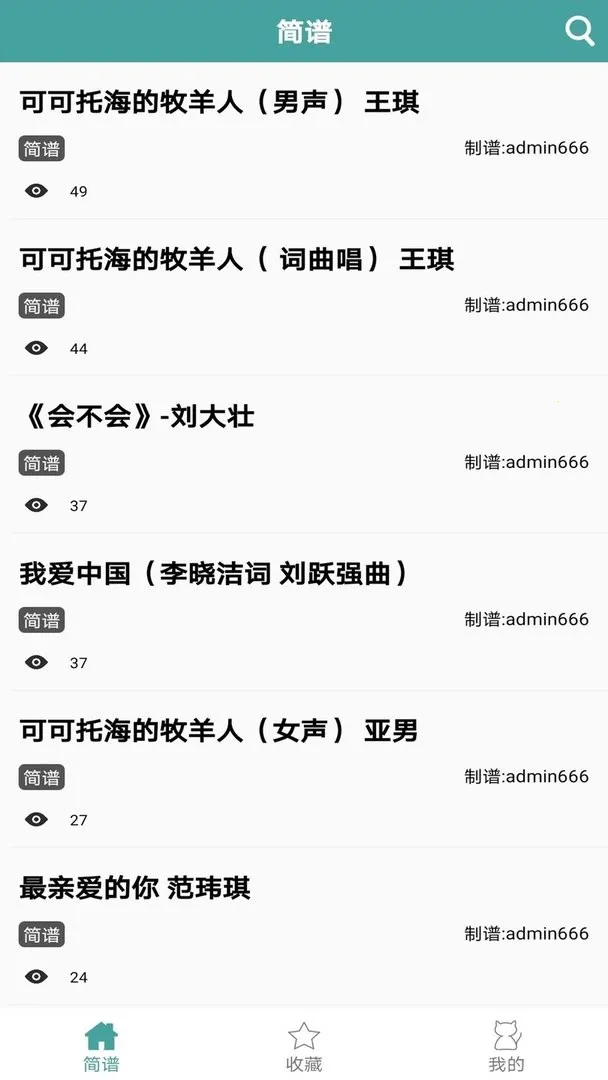
Task: Go to the 简谱 home tab
Action: pyautogui.click(x=101, y=1046)
